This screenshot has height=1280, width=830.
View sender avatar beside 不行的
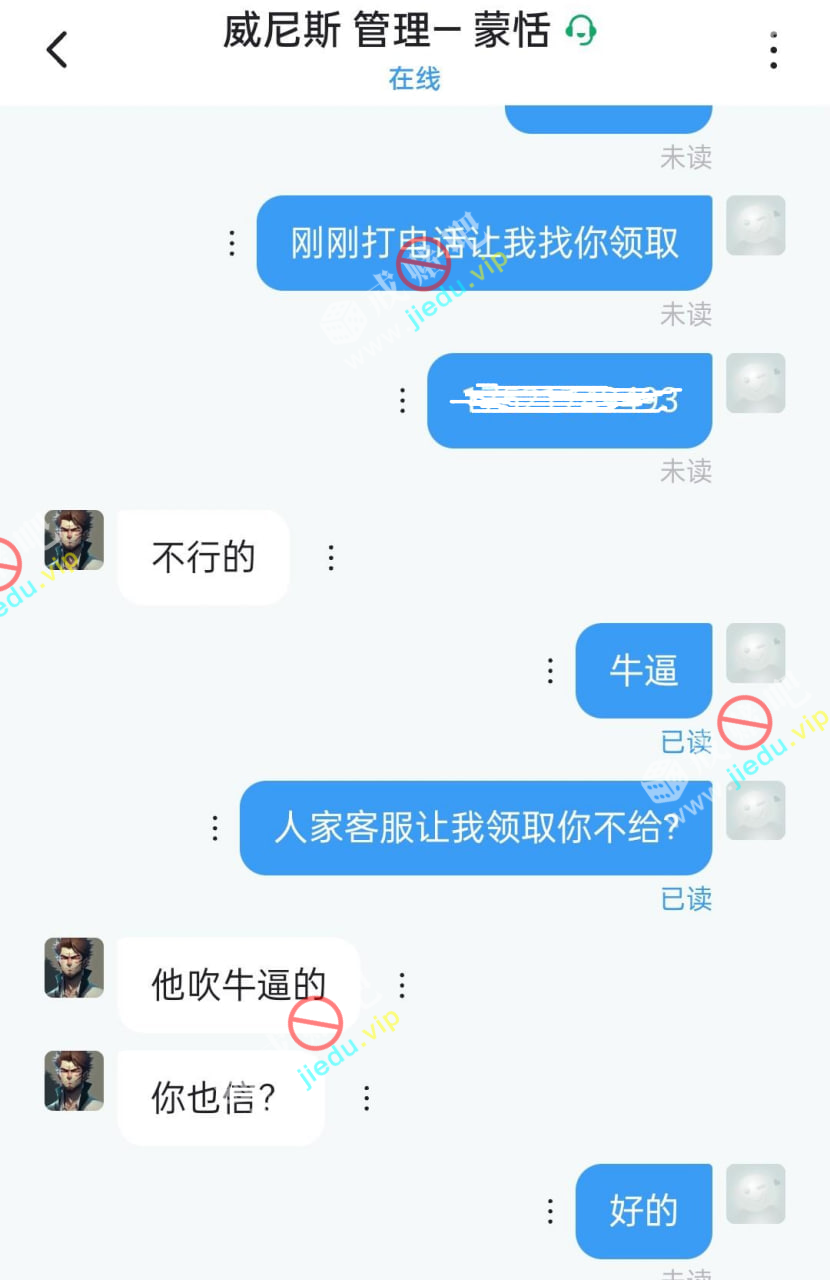[74, 540]
